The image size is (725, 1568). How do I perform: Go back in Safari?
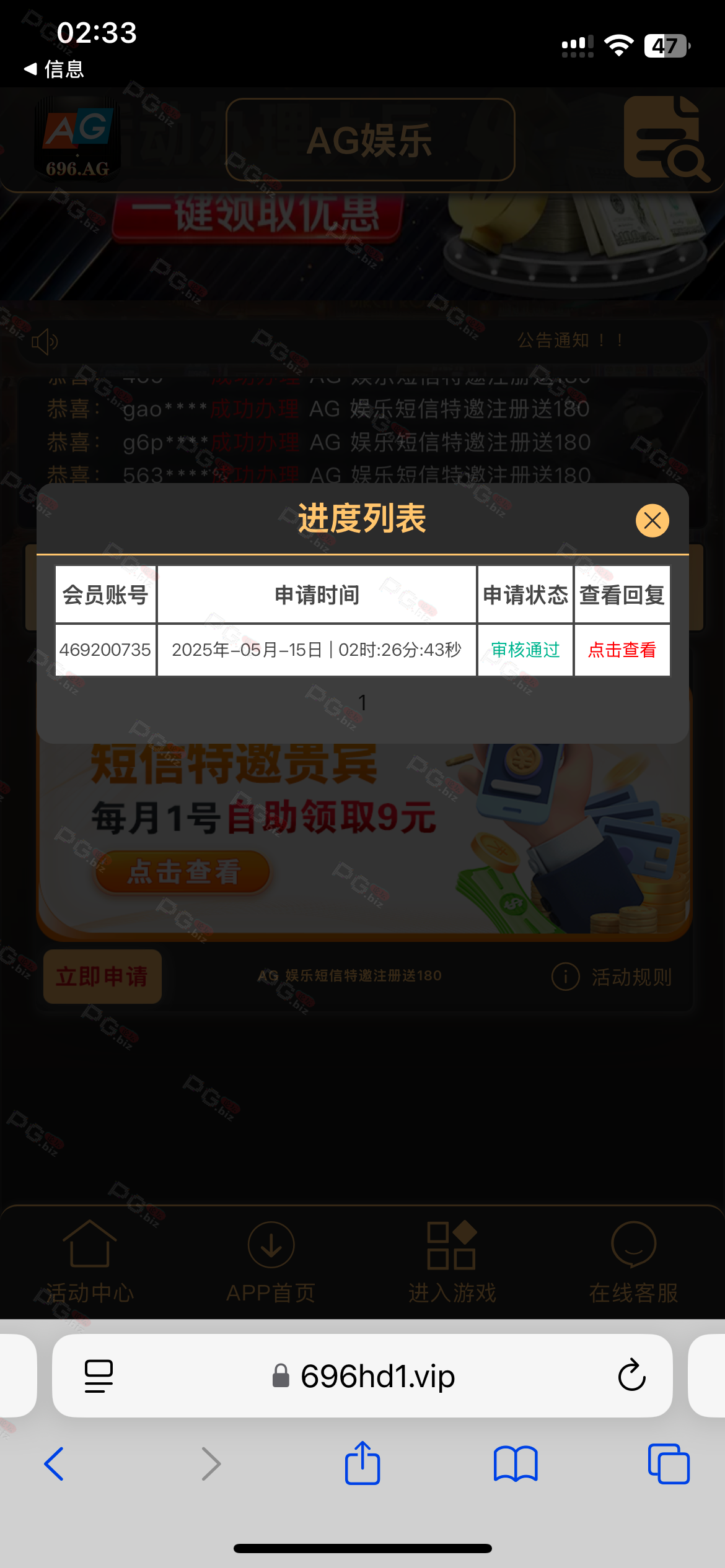coord(54,1464)
